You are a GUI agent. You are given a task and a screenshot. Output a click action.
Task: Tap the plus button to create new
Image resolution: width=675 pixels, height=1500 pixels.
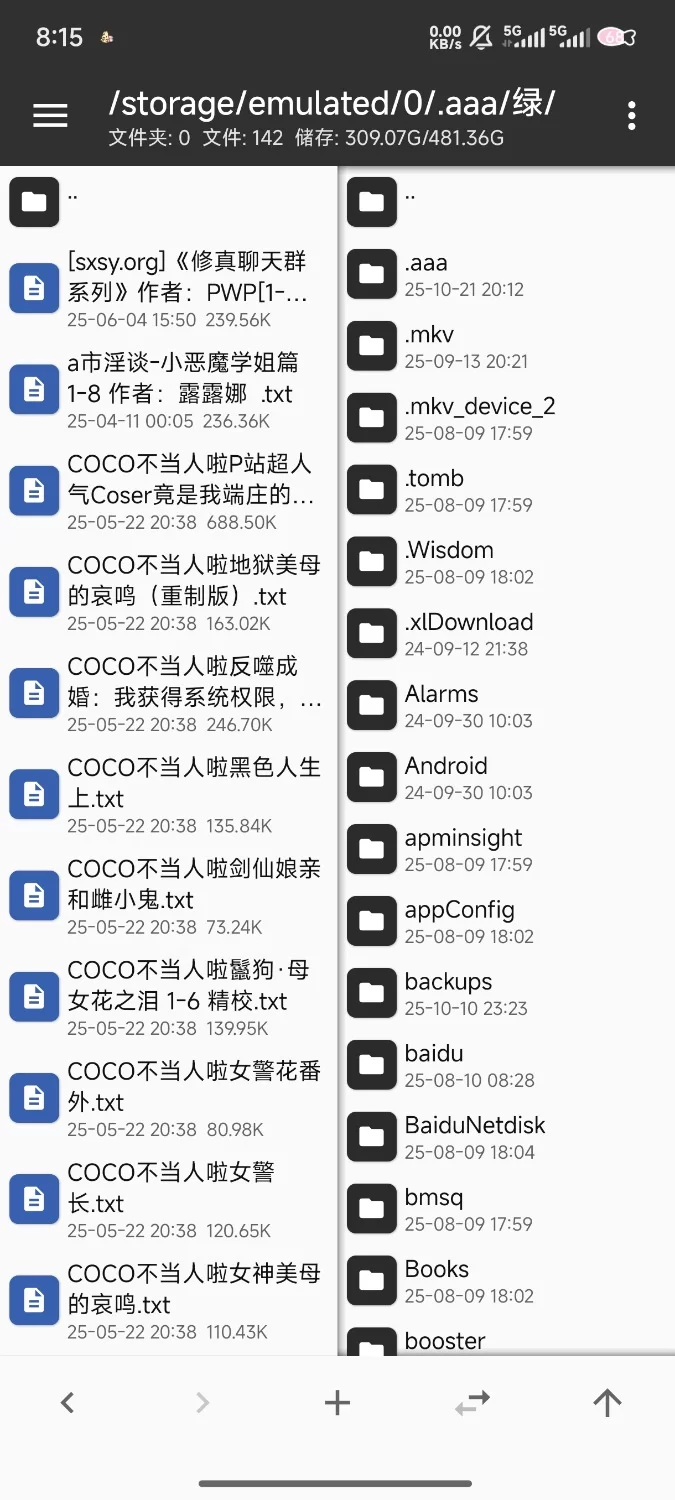[x=337, y=1403]
